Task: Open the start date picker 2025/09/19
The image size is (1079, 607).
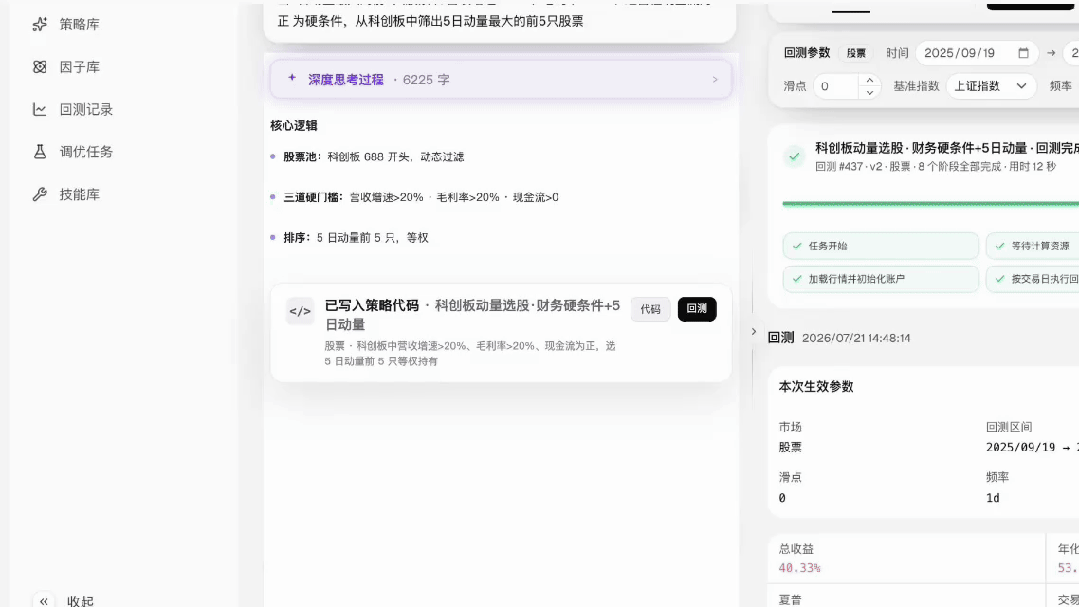Action: 976,53
